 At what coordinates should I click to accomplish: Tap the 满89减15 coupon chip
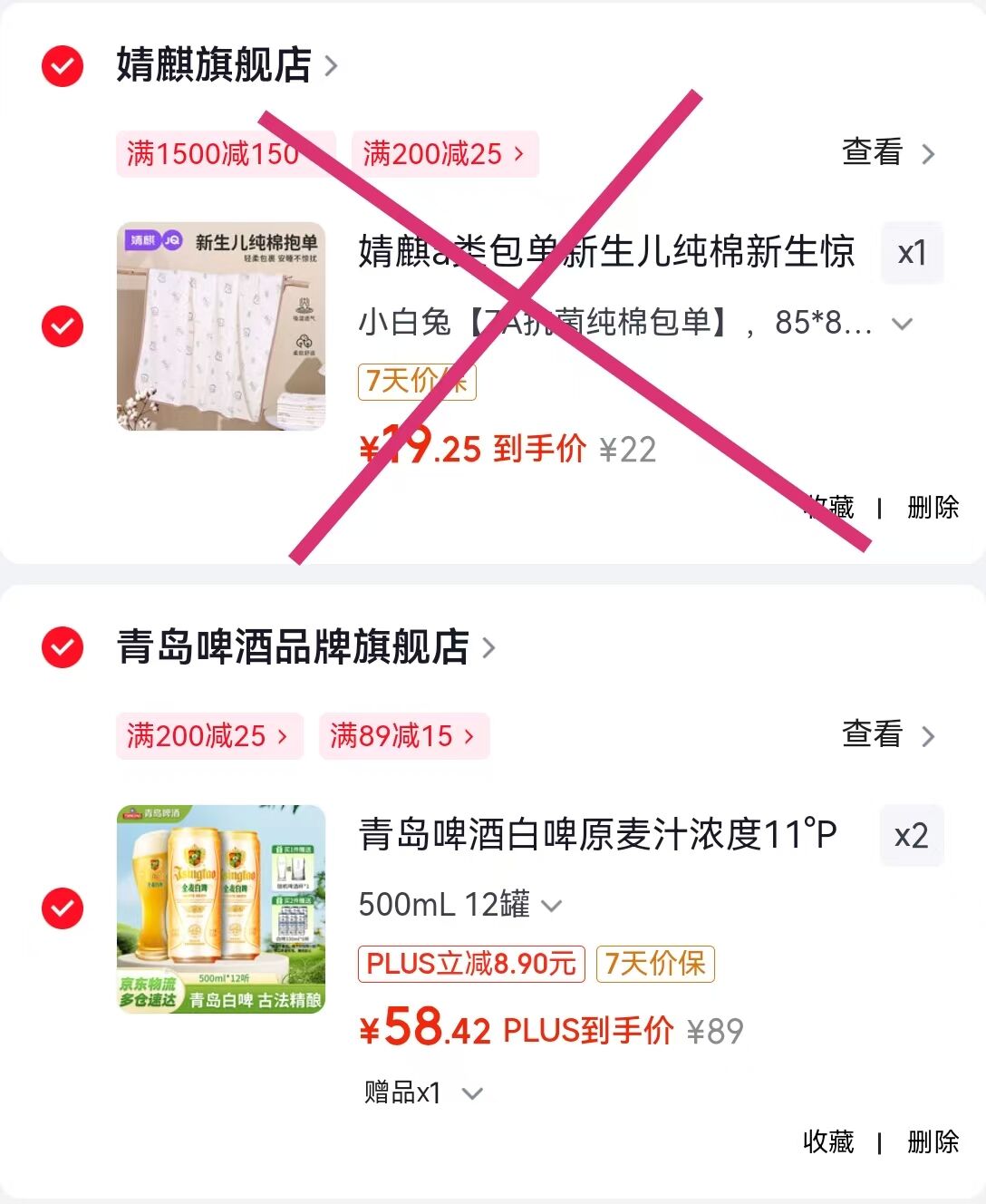click(x=403, y=736)
